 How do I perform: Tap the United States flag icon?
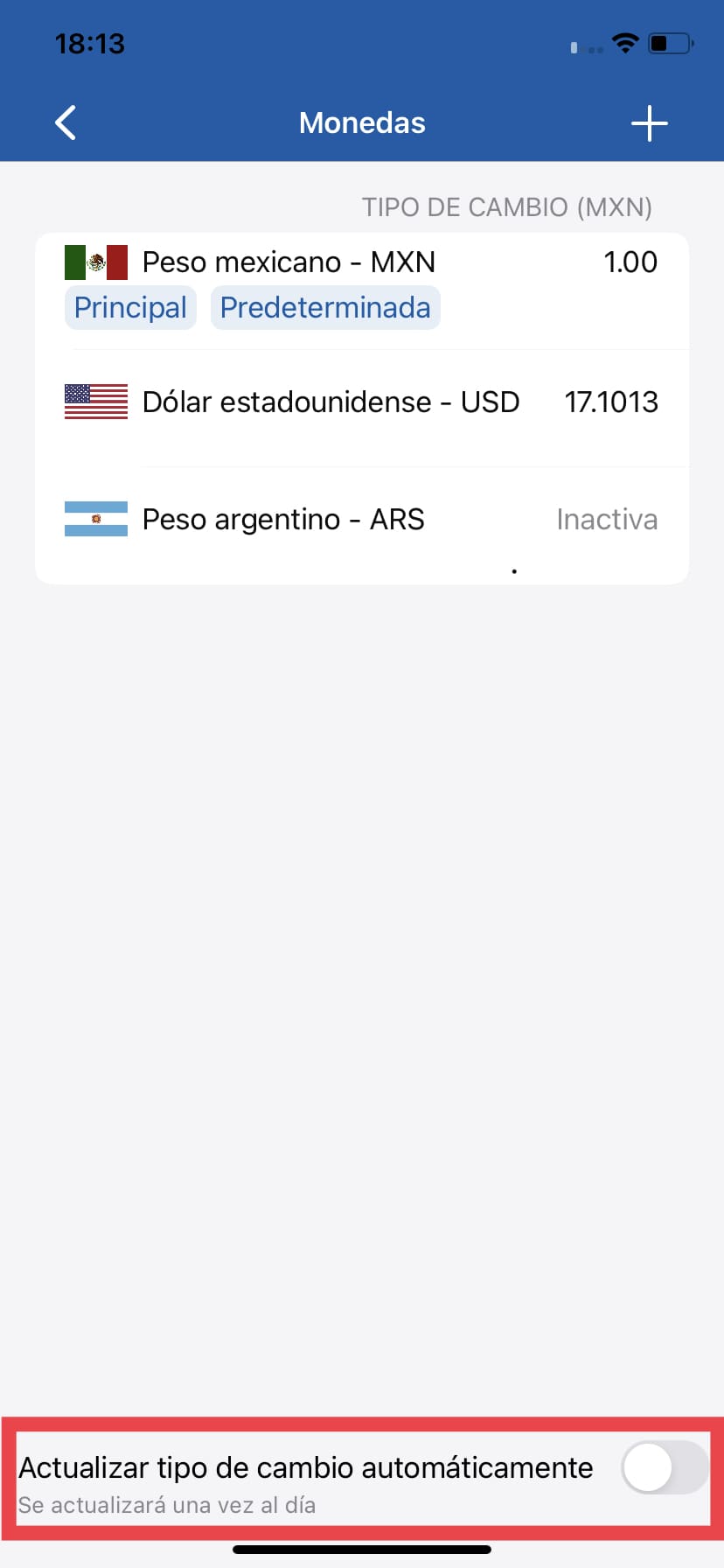click(95, 402)
